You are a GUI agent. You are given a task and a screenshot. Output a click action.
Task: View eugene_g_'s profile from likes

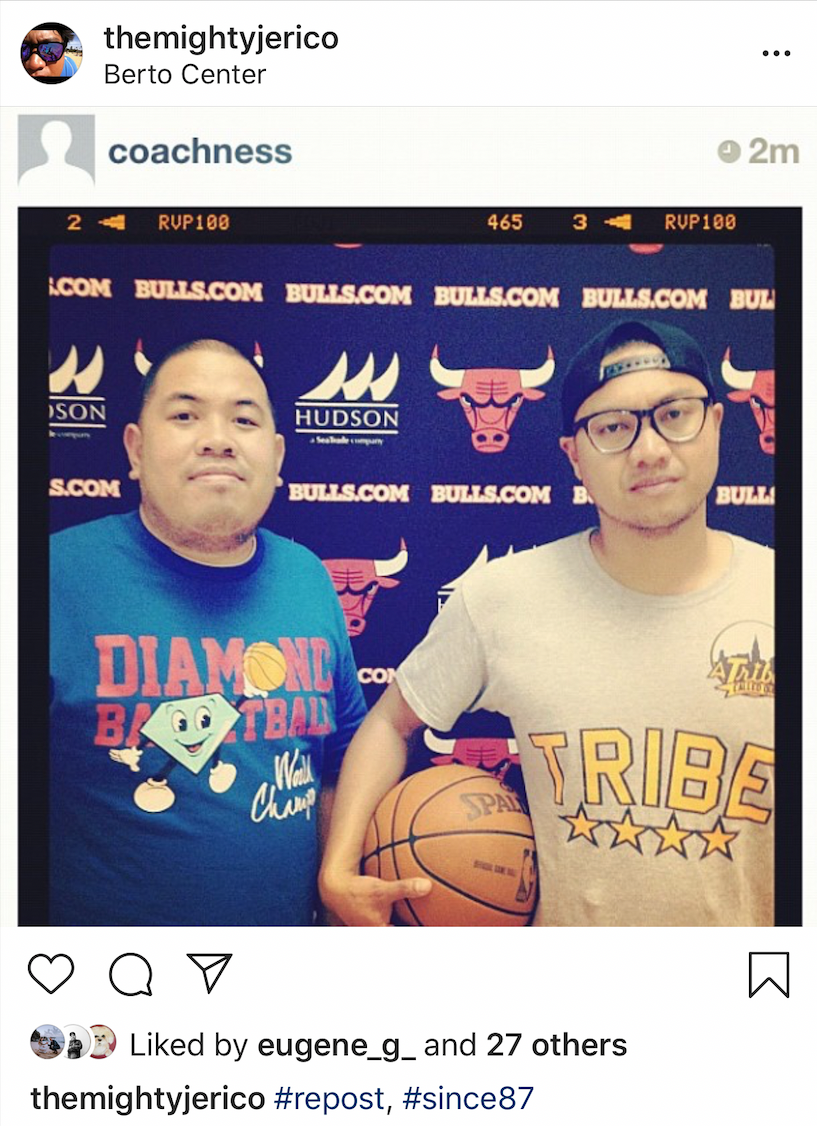(336, 1046)
